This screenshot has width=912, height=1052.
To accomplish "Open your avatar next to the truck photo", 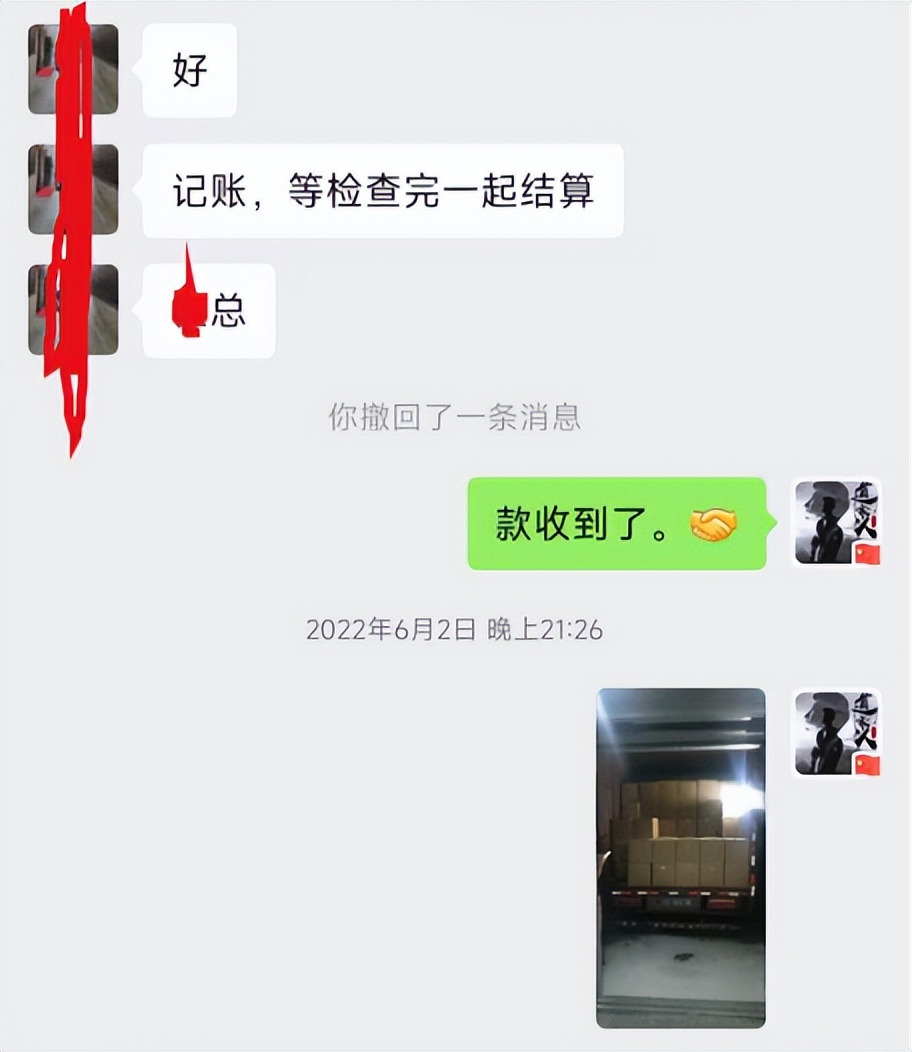I will pyautogui.click(x=837, y=732).
